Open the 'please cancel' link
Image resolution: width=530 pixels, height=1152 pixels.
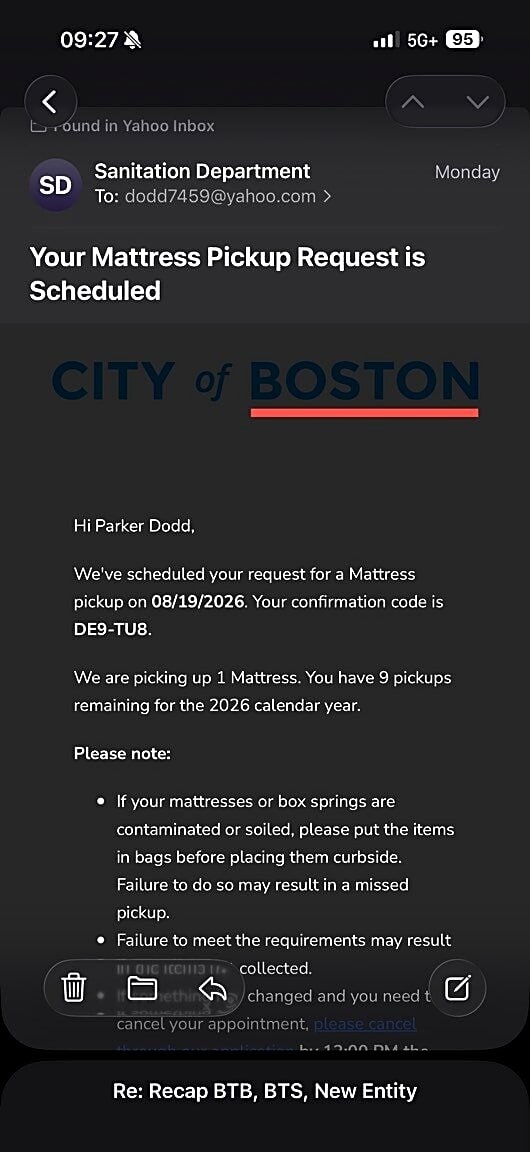point(365,1023)
